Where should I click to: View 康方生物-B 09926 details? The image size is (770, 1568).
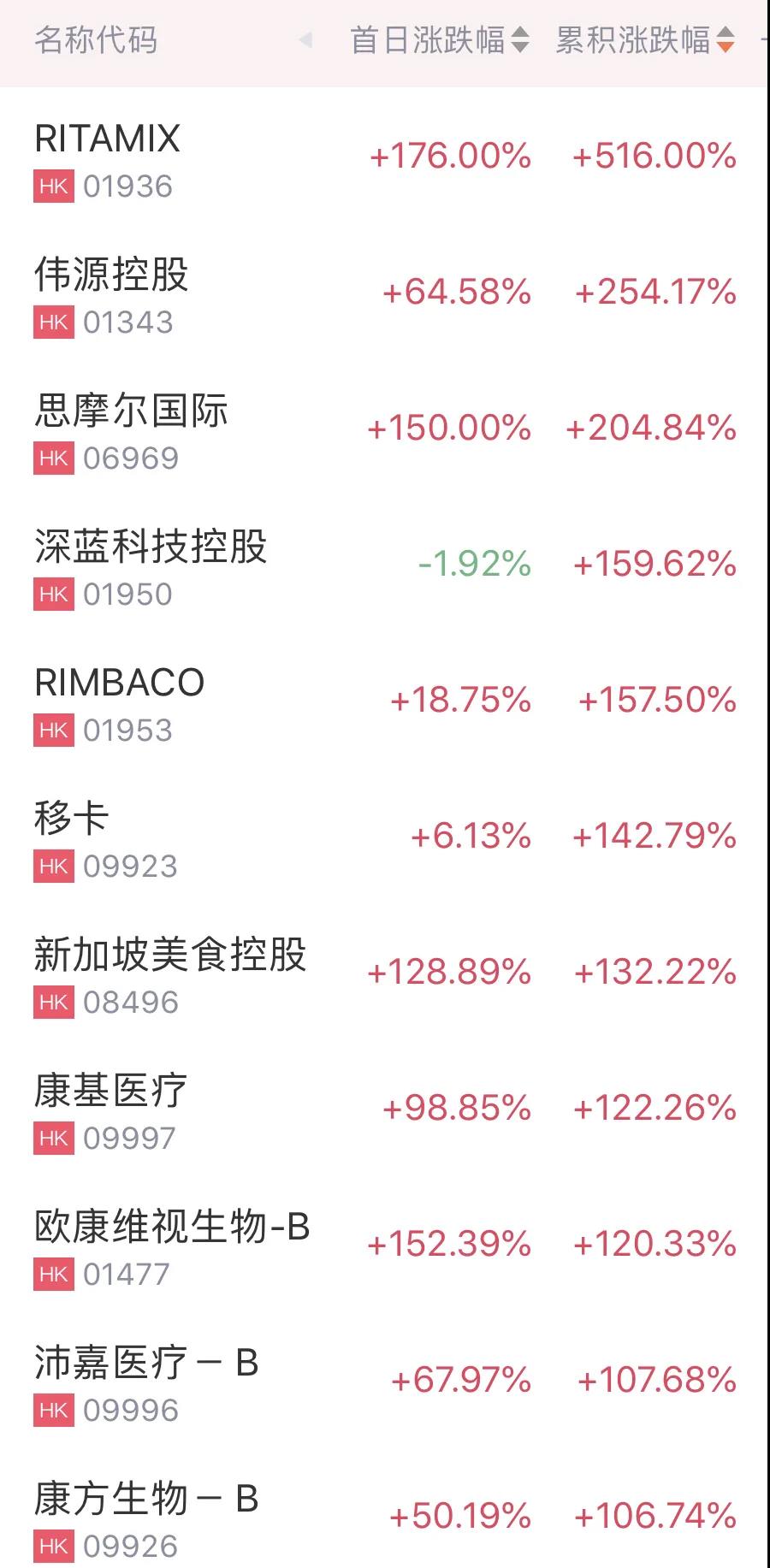(385, 1509)
